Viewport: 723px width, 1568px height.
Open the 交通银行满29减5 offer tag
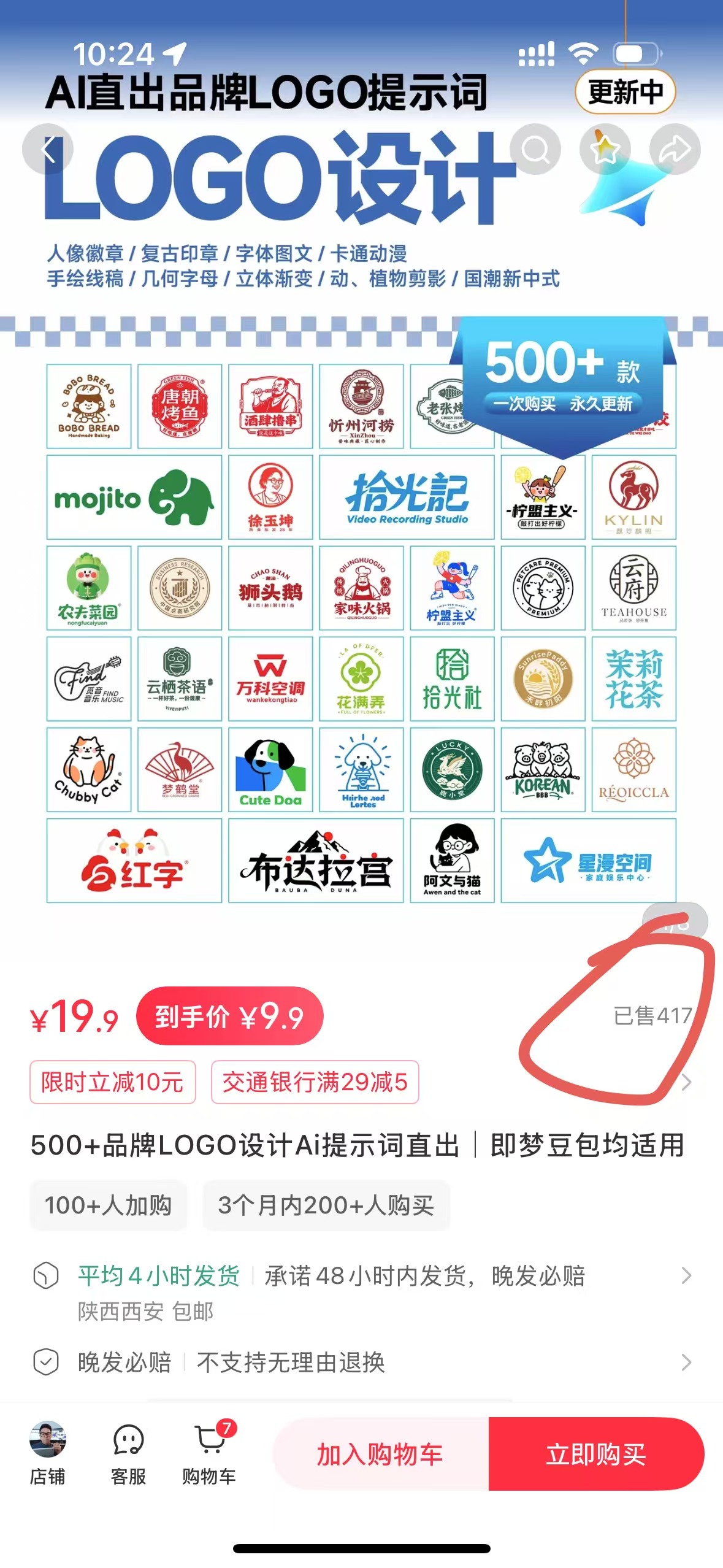[315, 1082]
